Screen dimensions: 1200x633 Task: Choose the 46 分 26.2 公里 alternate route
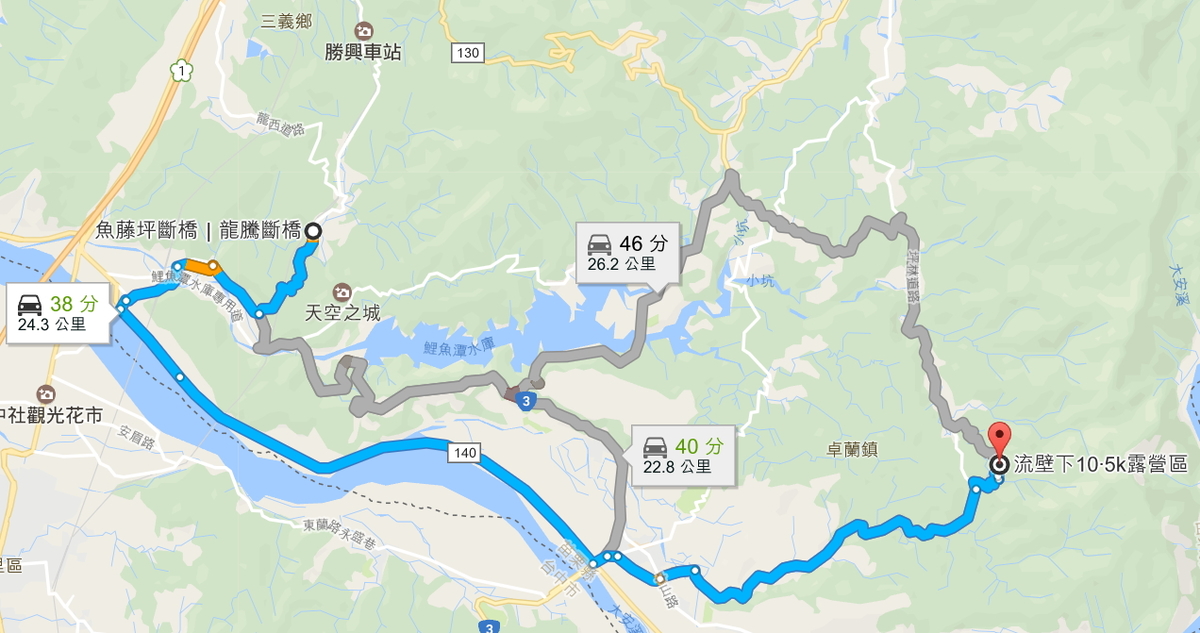click(x=628, y=254)
